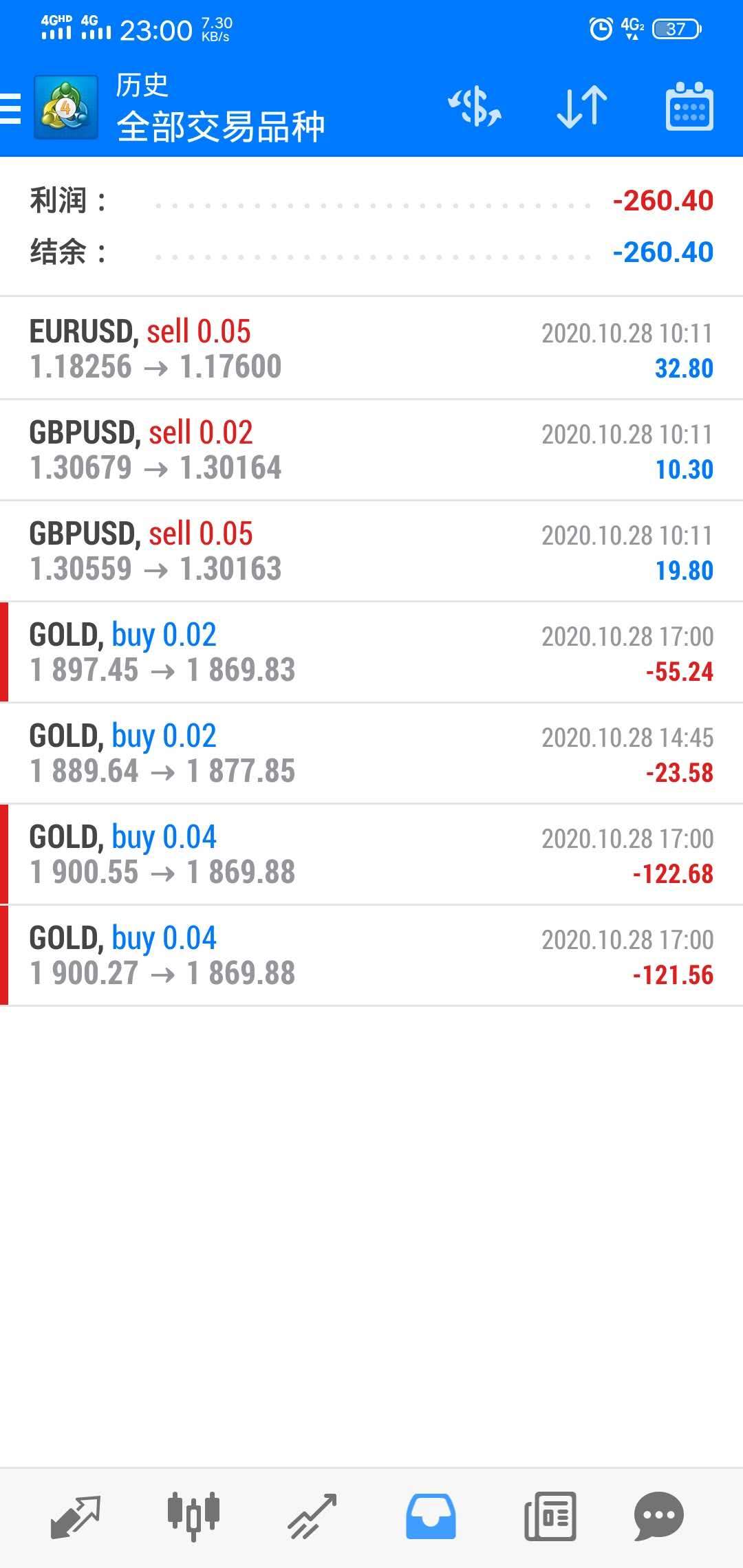Expand the EURUSD sell 0.05 trade
This screenshot has height=1568, width=743.
(371, 349)
